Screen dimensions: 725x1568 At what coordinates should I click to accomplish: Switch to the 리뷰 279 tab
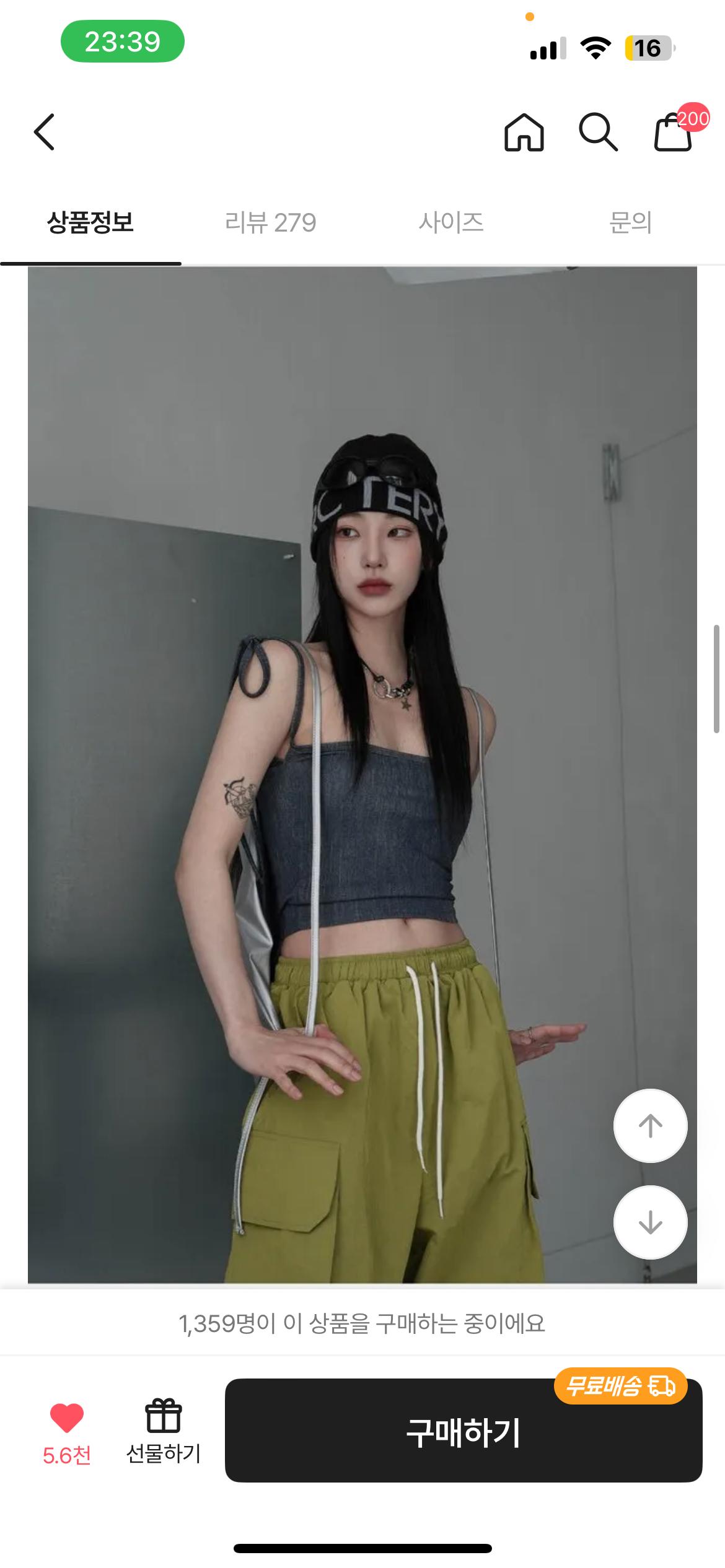[271, 222]
